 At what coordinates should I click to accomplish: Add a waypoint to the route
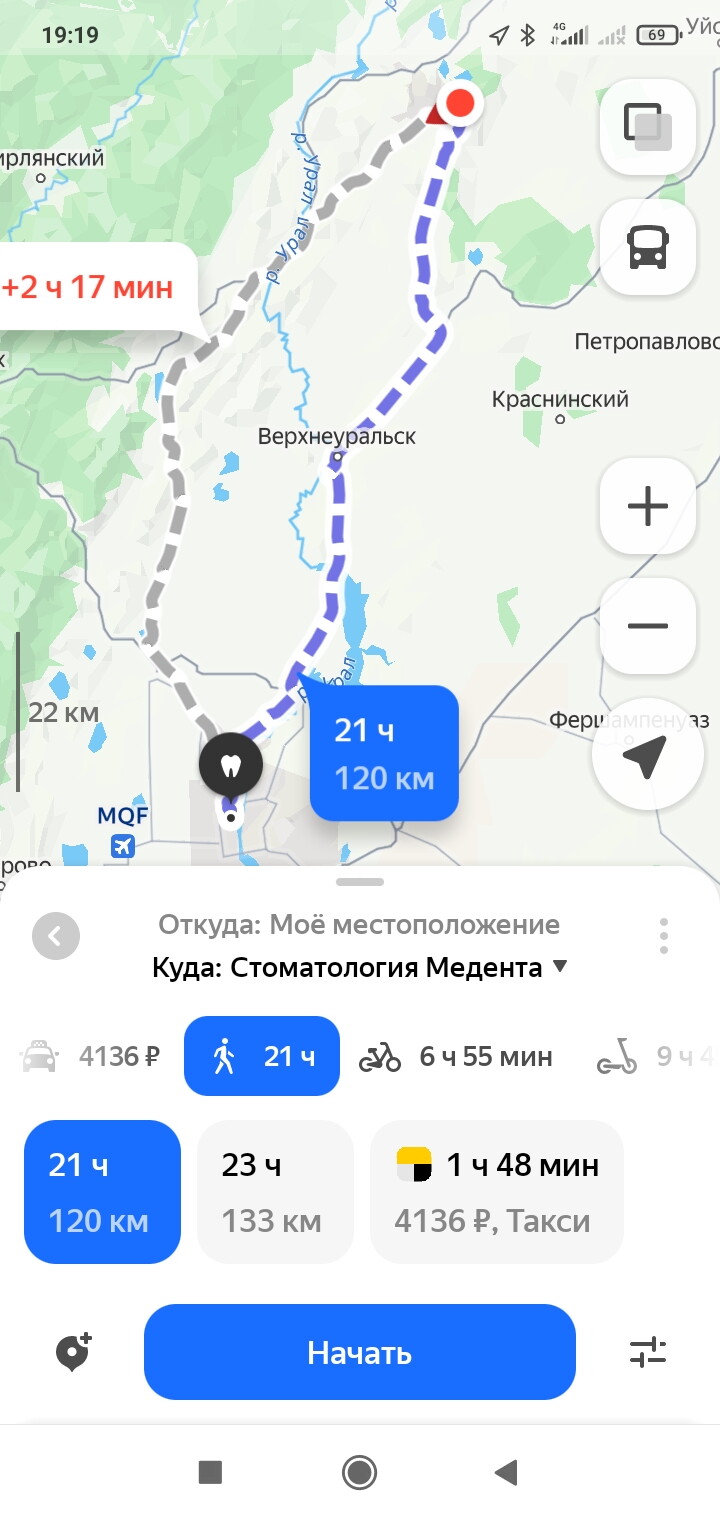(x=73, y=1352)
